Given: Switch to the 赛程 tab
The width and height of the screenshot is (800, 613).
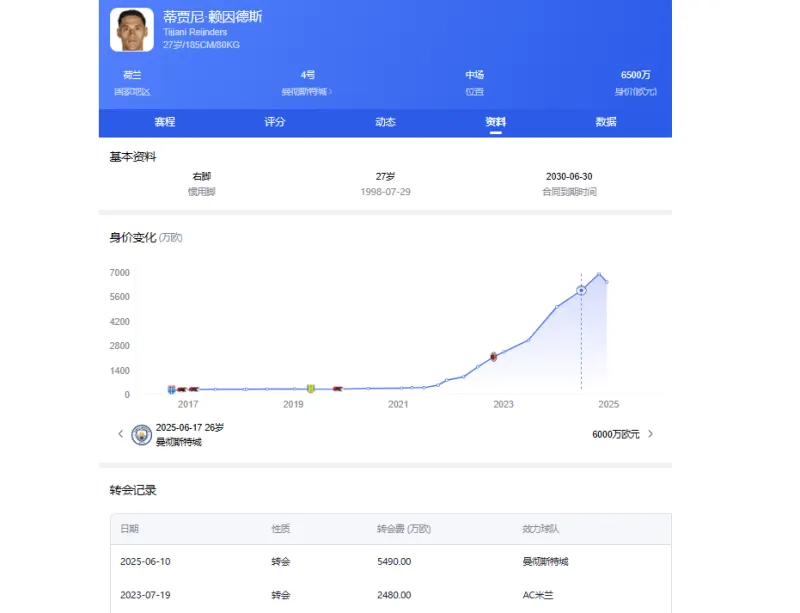Looking at the screenshot, I should [x=164, y=122].
